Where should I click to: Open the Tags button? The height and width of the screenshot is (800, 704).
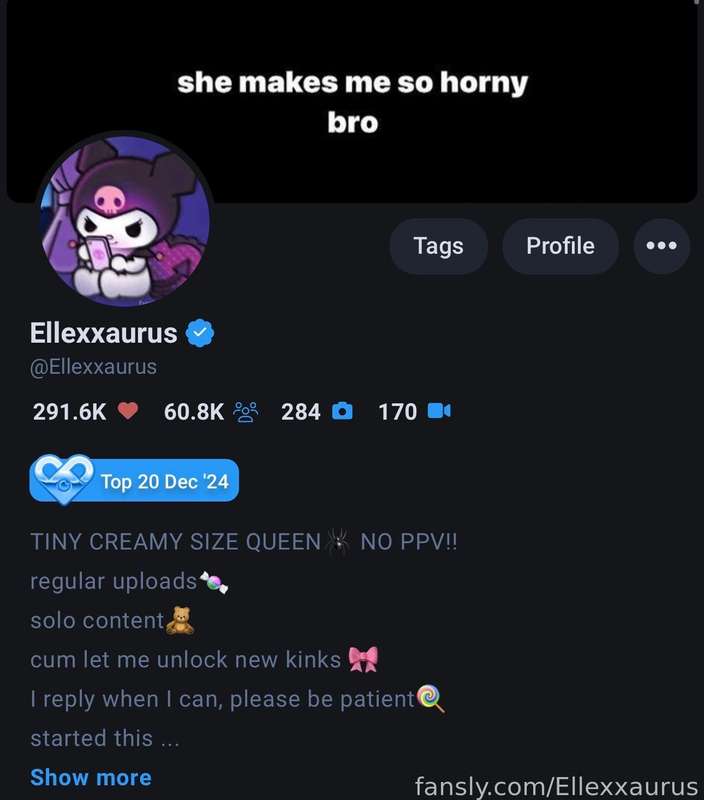point(438,246)
